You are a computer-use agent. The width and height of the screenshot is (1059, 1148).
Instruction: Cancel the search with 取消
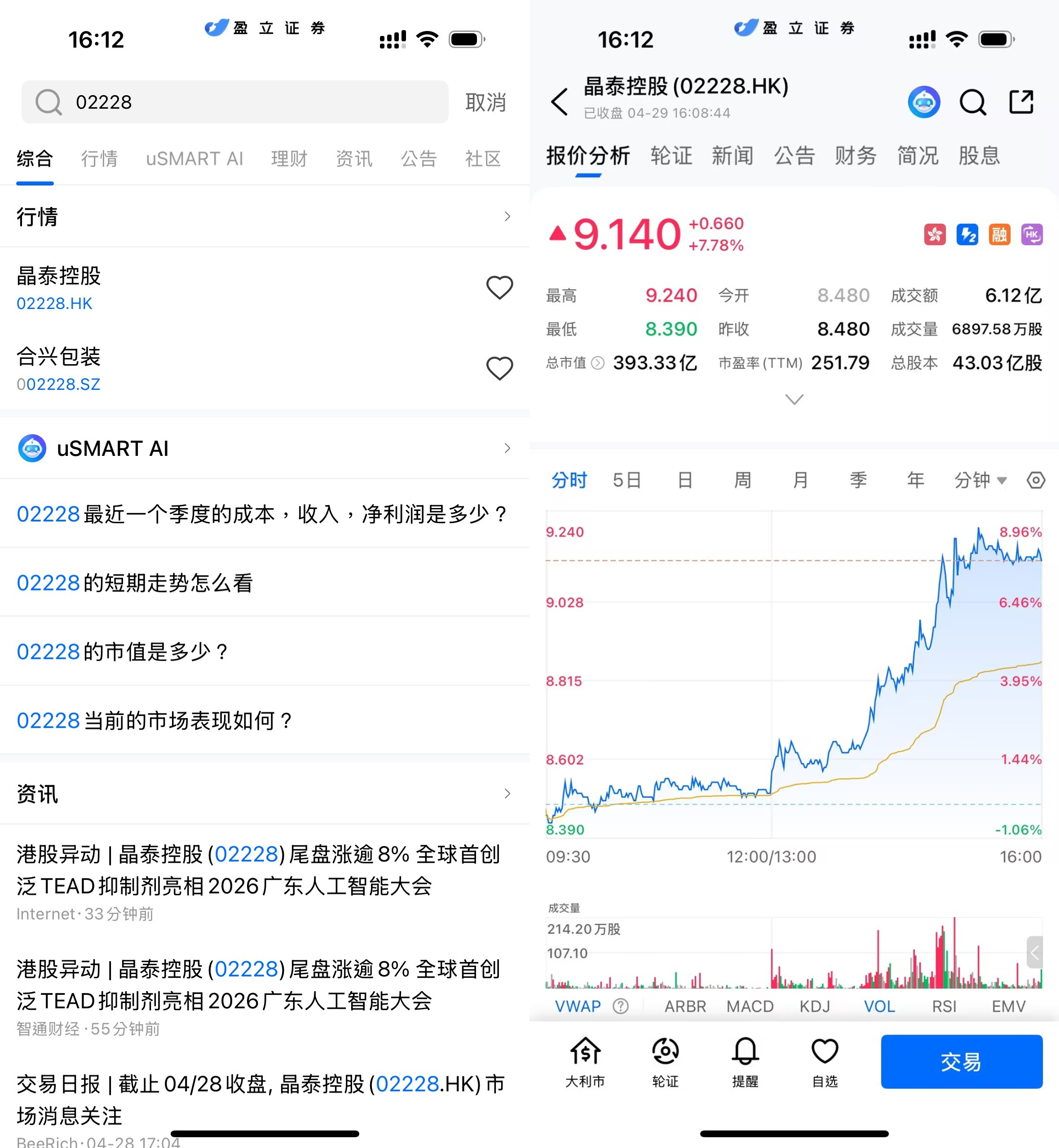coord(485,102)
